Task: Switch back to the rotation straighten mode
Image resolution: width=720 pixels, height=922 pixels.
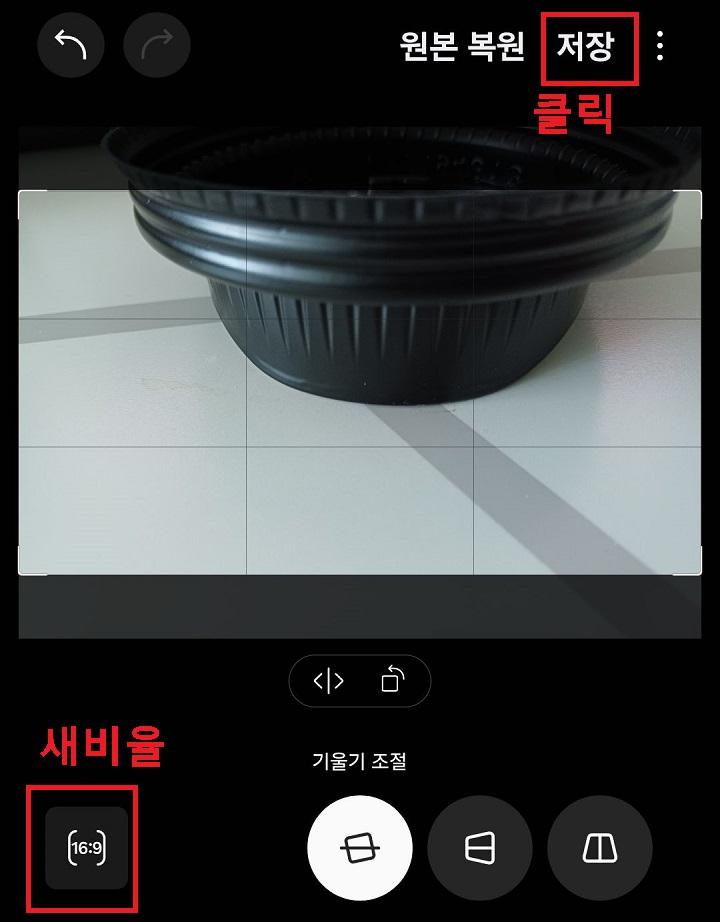Action: click(x=360, y=847)
